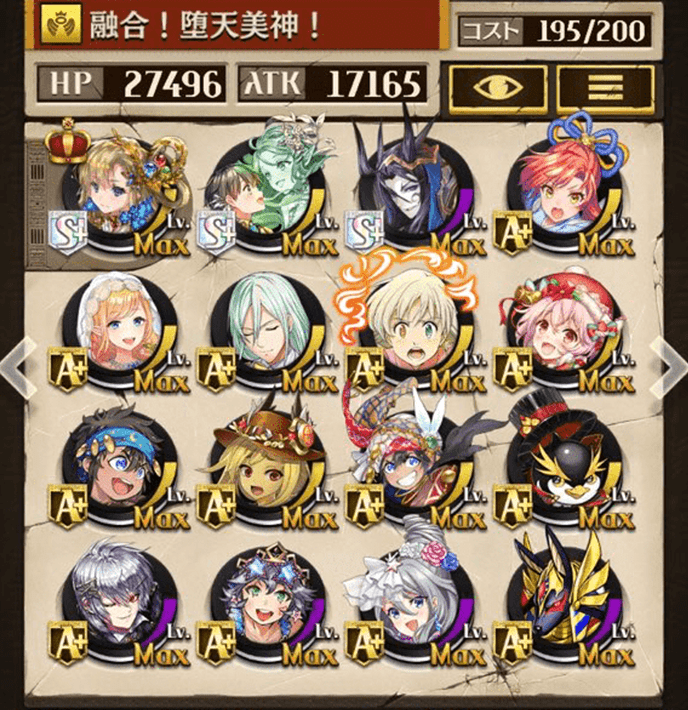
Task: Toggle the eye view button
Action: [x=497, y=88]
